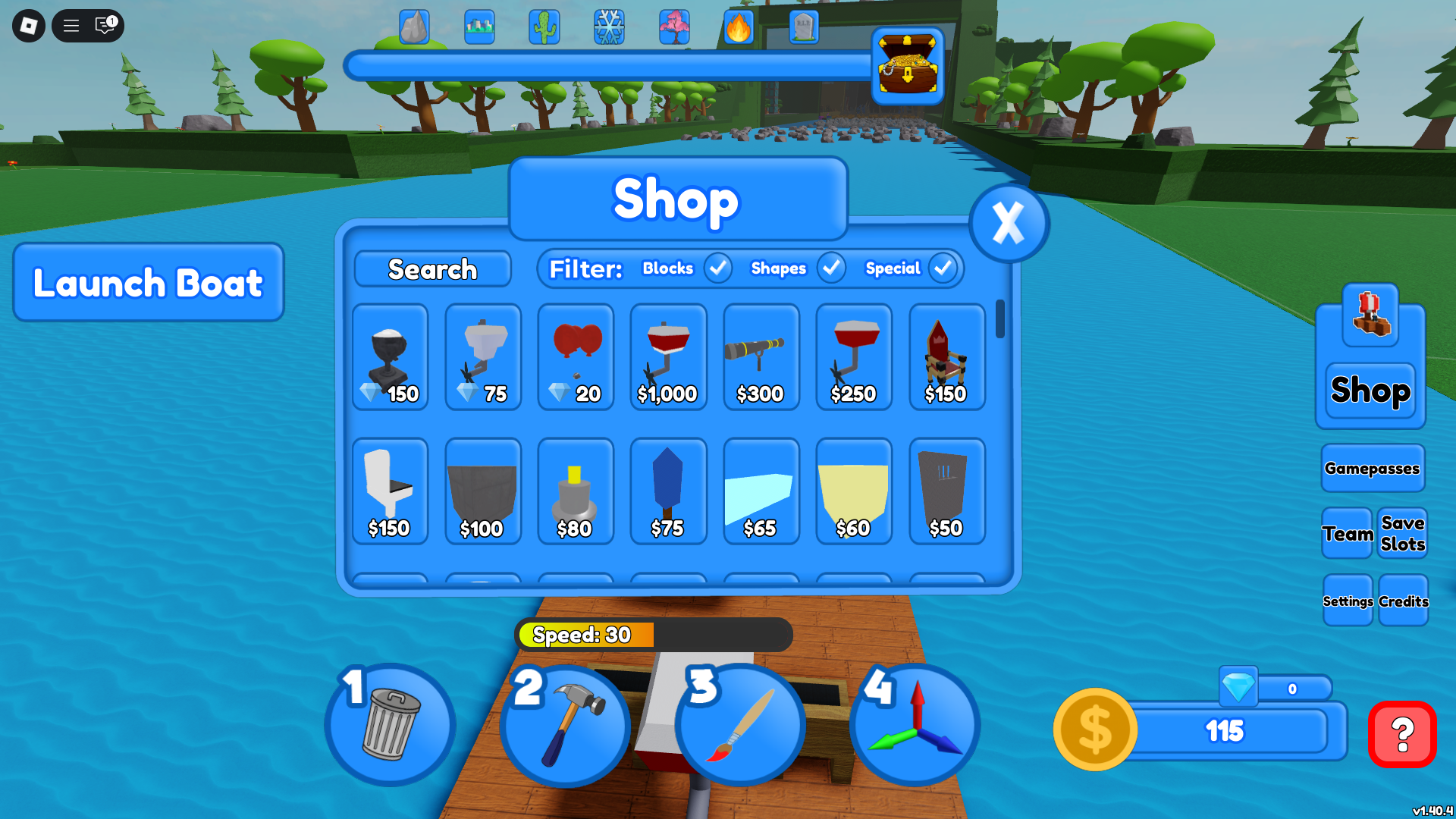
Task: Uncheck the Blocks filter
Action: [x=717, y=268]
